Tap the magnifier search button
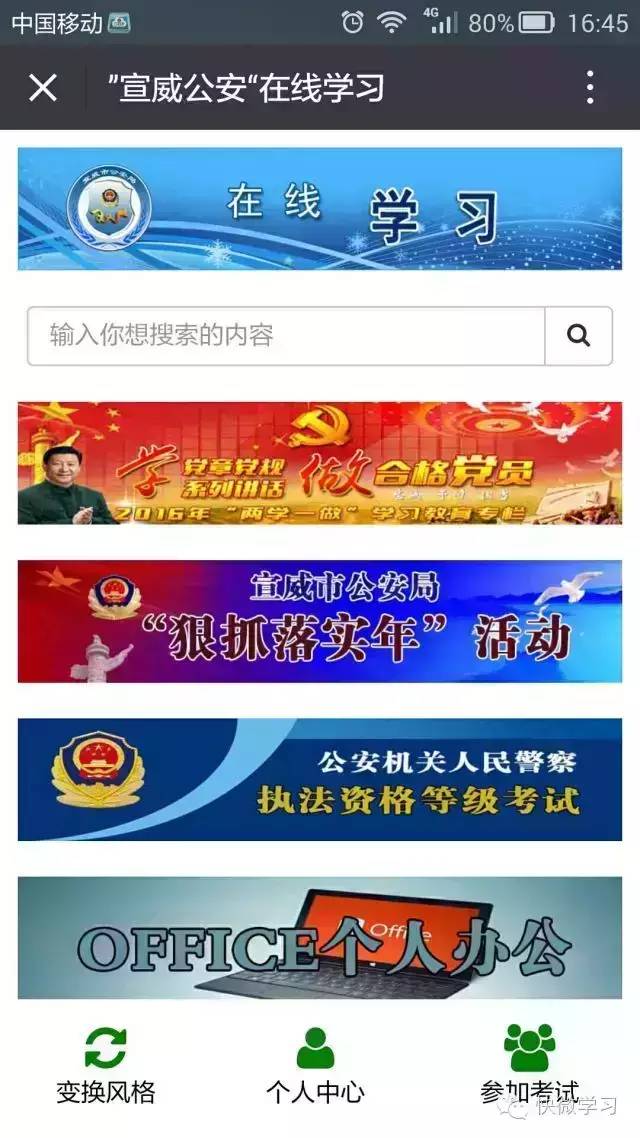Screen dimensions: 640x1138 tap(578, 336)
